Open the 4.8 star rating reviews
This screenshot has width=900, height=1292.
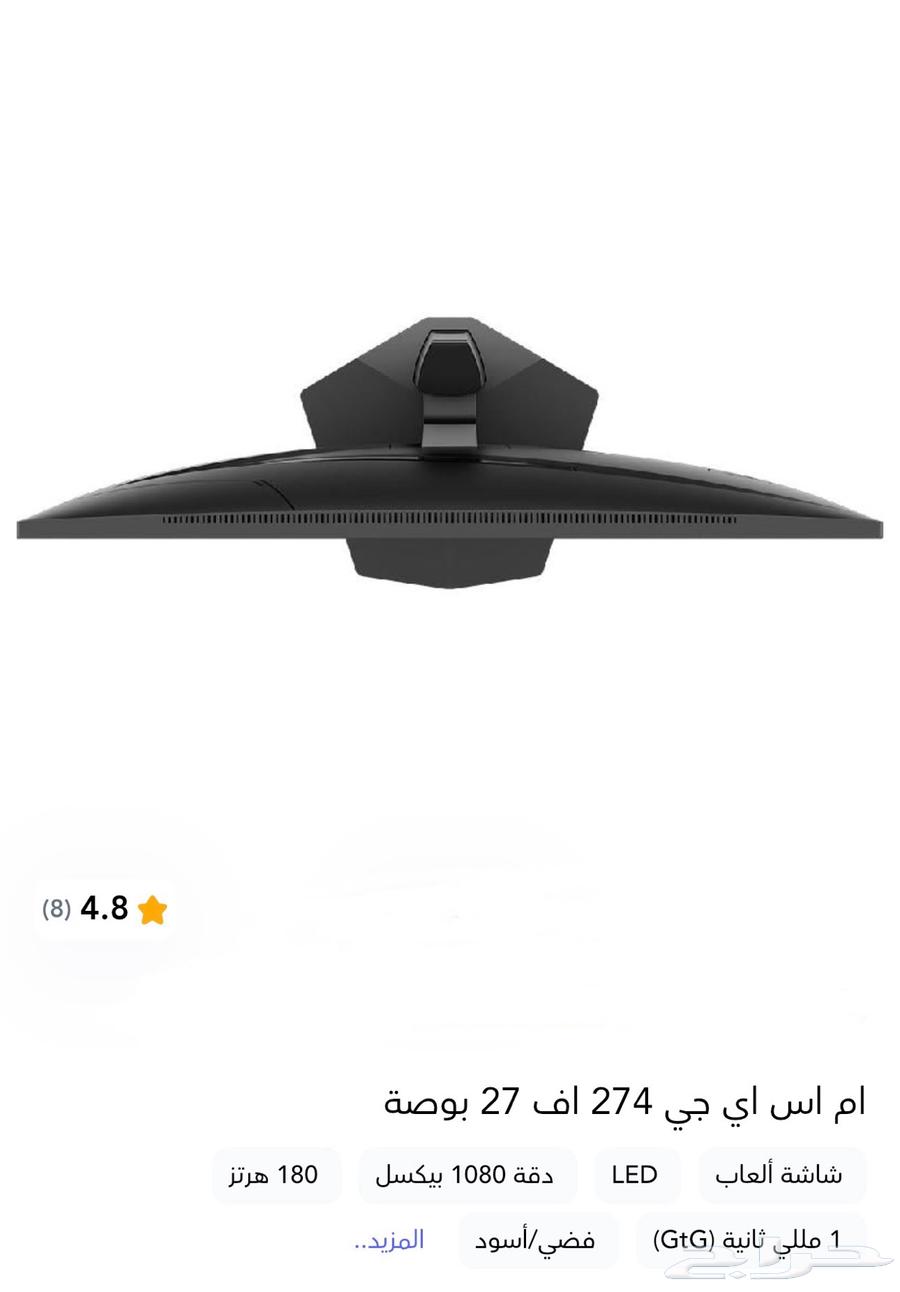click(x=104, y=909)
